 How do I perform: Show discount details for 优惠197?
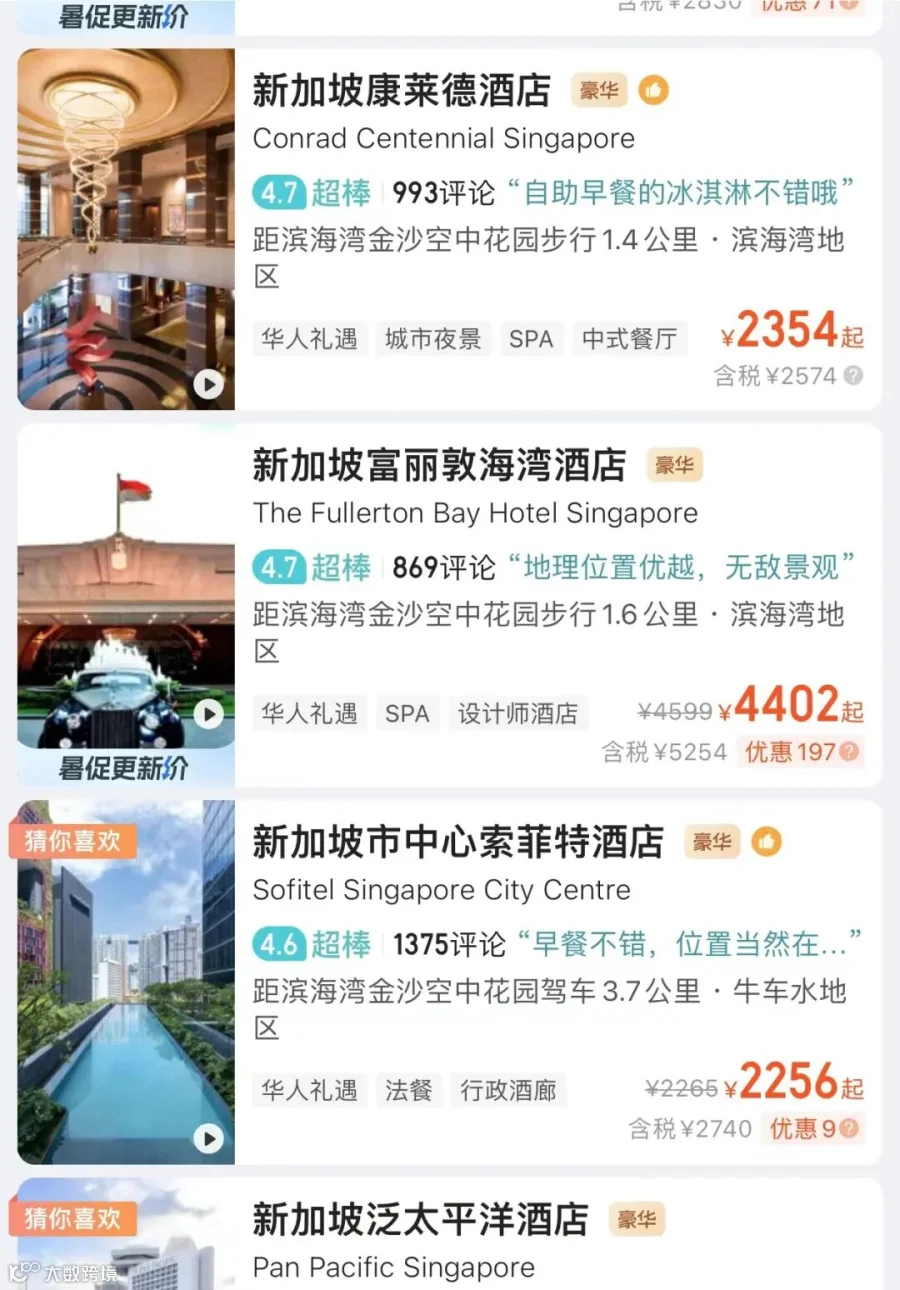[x=849, y=752]
